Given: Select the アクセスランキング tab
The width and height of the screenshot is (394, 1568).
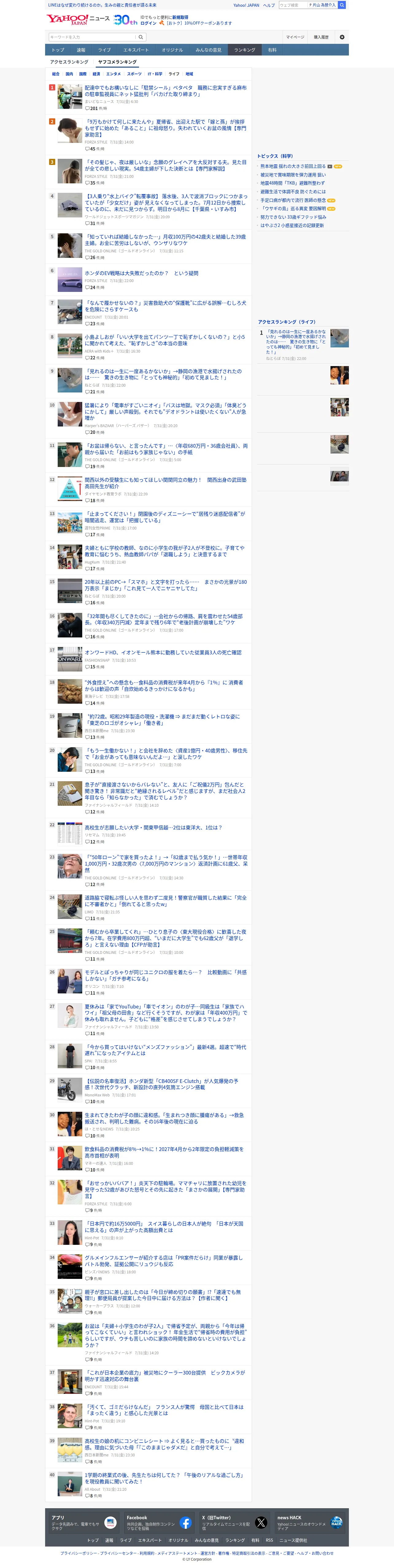Looking at the screenshot, I should tap(69, 62).
